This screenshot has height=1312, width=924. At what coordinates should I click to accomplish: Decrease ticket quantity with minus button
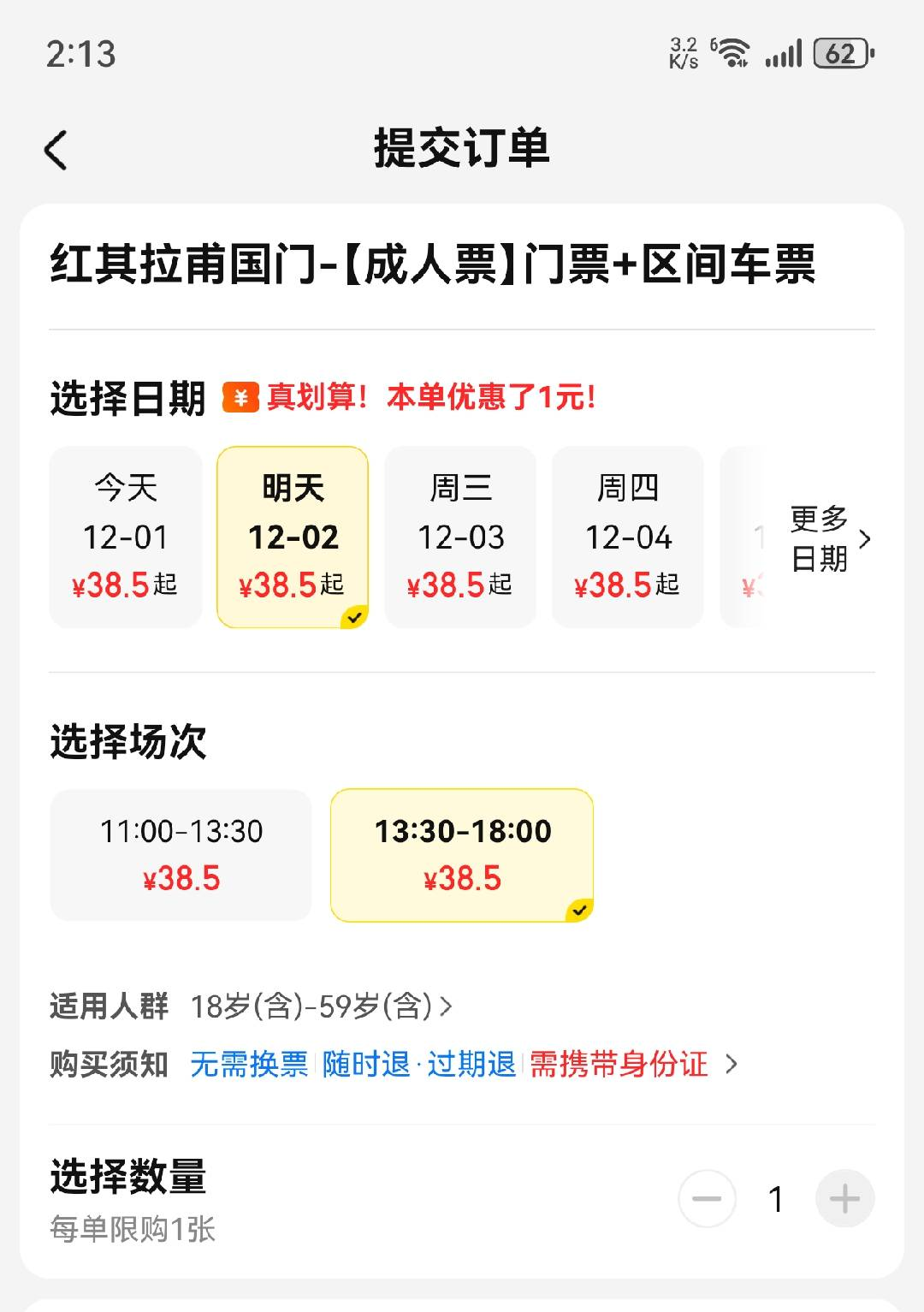[707, 1198]
